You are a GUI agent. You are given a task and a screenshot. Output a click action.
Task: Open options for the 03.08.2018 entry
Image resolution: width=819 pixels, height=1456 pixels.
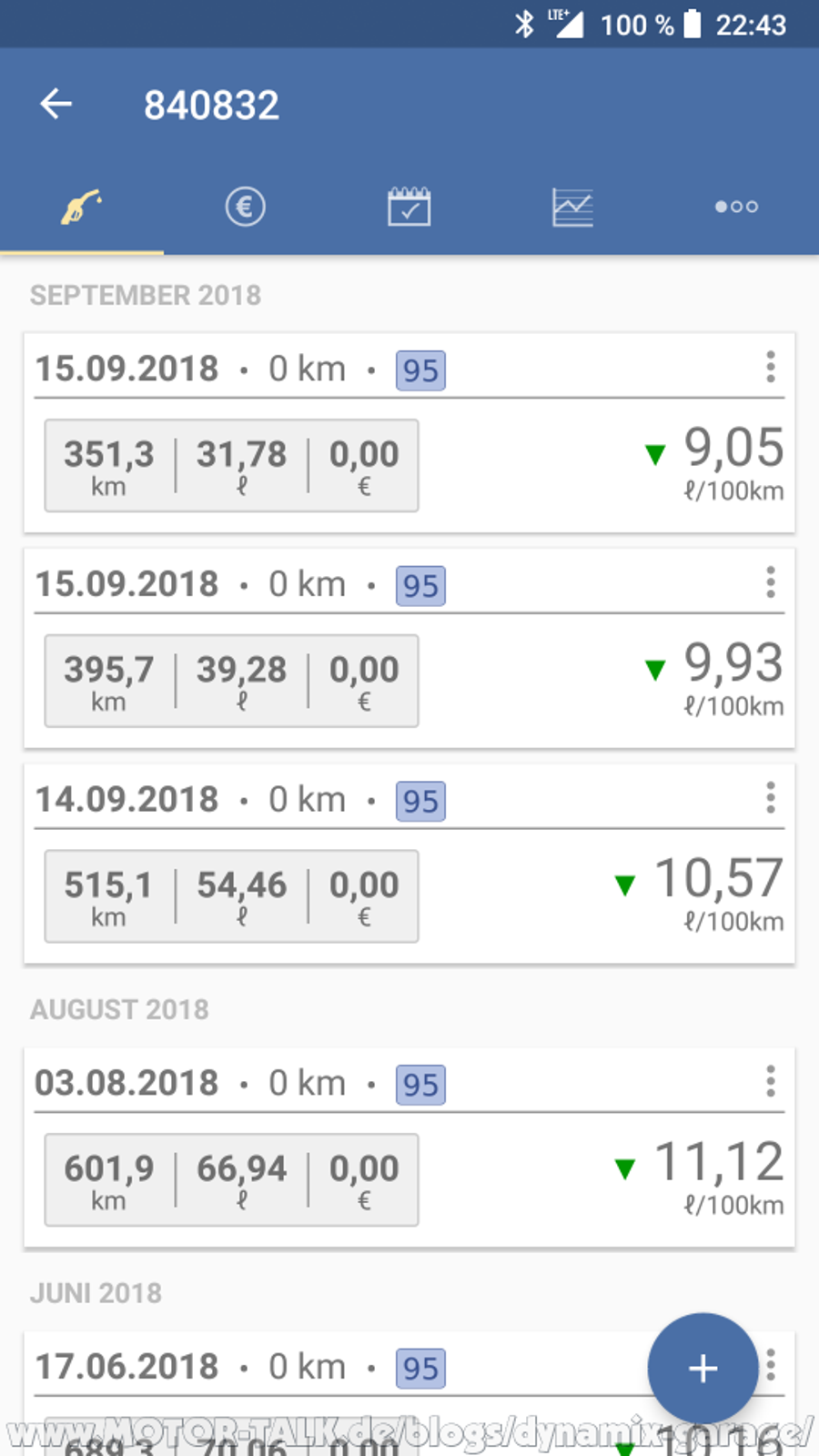[x=771, y=1081]
